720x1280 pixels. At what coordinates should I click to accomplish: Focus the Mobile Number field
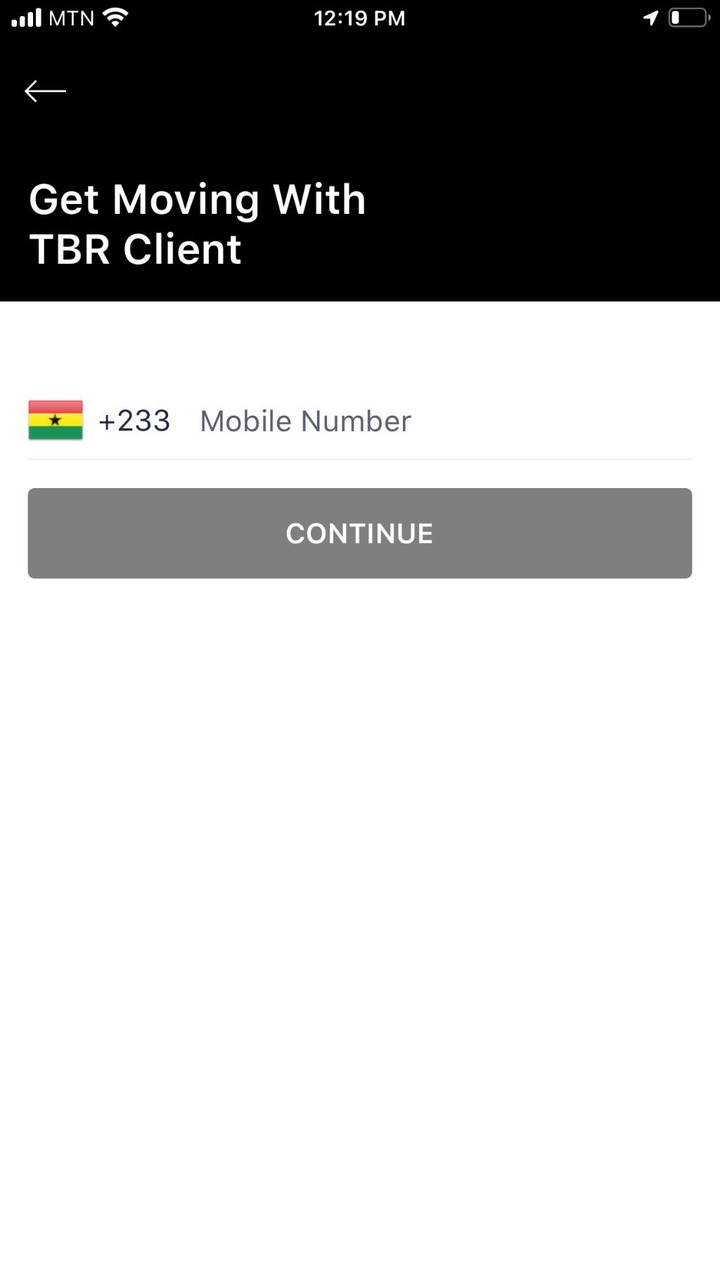440,421
